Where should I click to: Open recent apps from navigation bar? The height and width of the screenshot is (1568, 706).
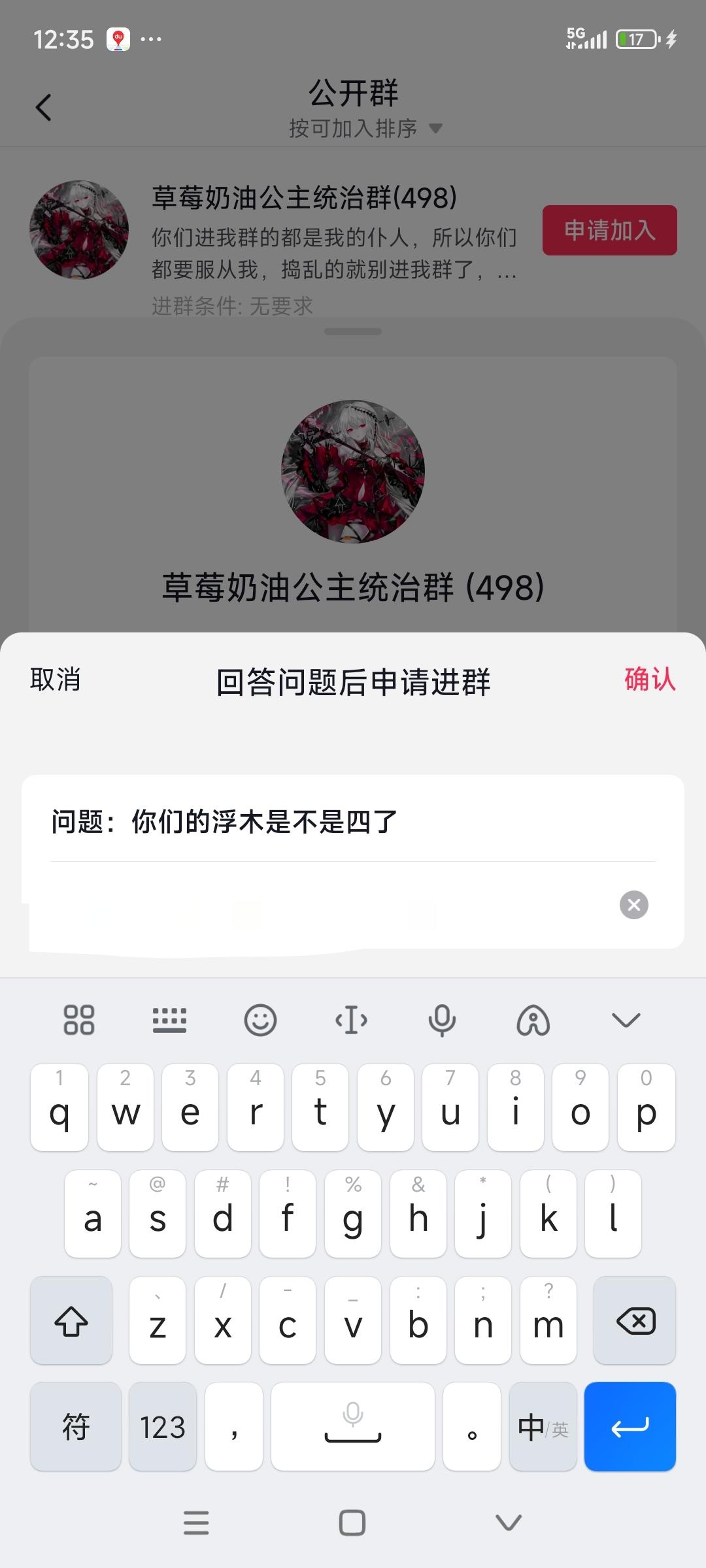tap(196, 1522)
